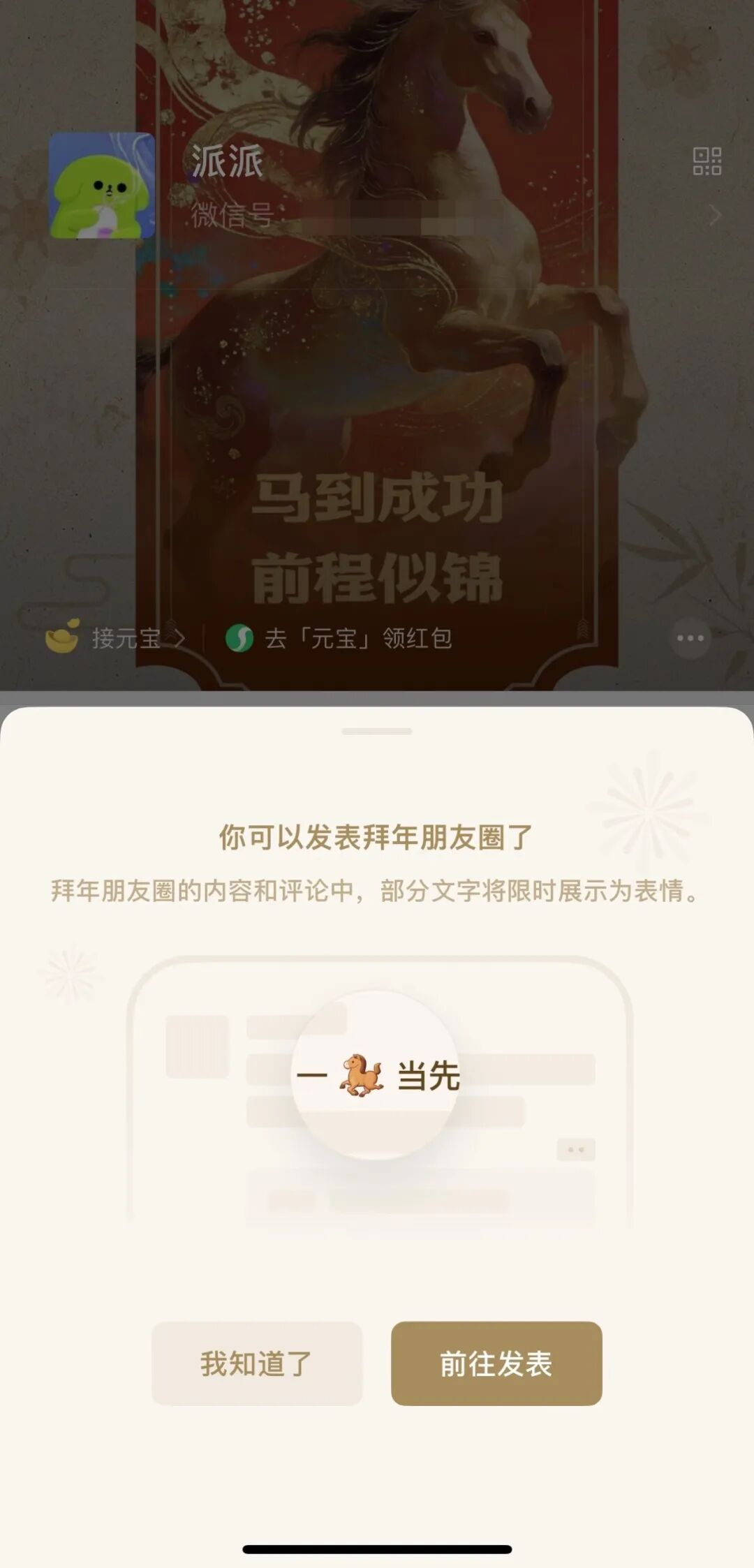
Task: Open 派派's profile avatar
Action: pyautogui.click(x=102, y=186)
